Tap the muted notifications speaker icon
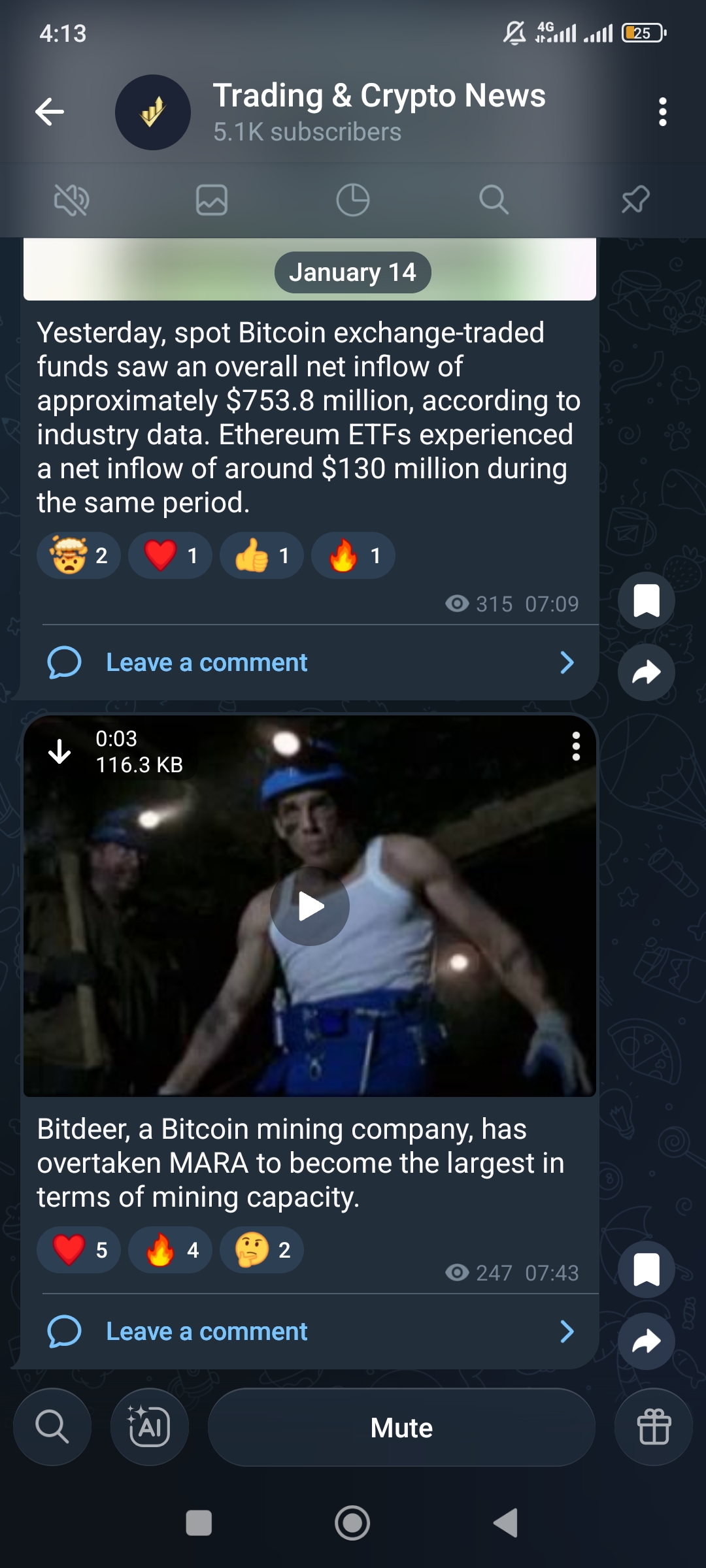 [72, 200]
